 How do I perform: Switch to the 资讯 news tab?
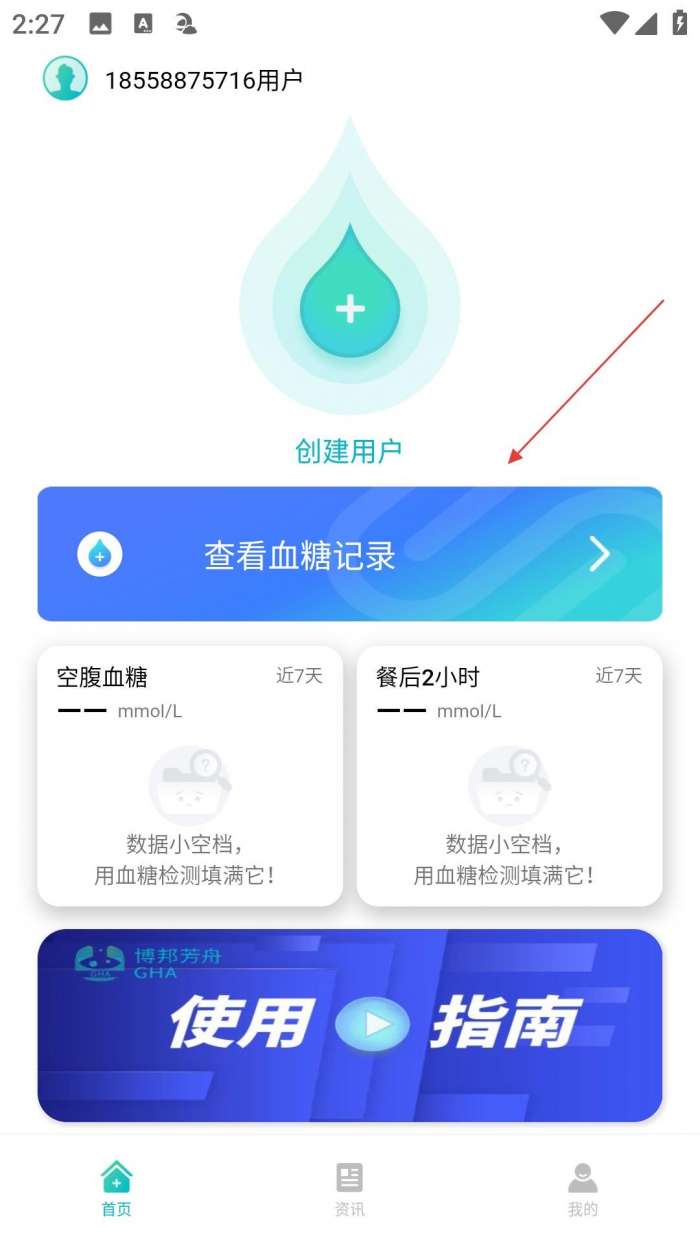[x=349, y=1188]
